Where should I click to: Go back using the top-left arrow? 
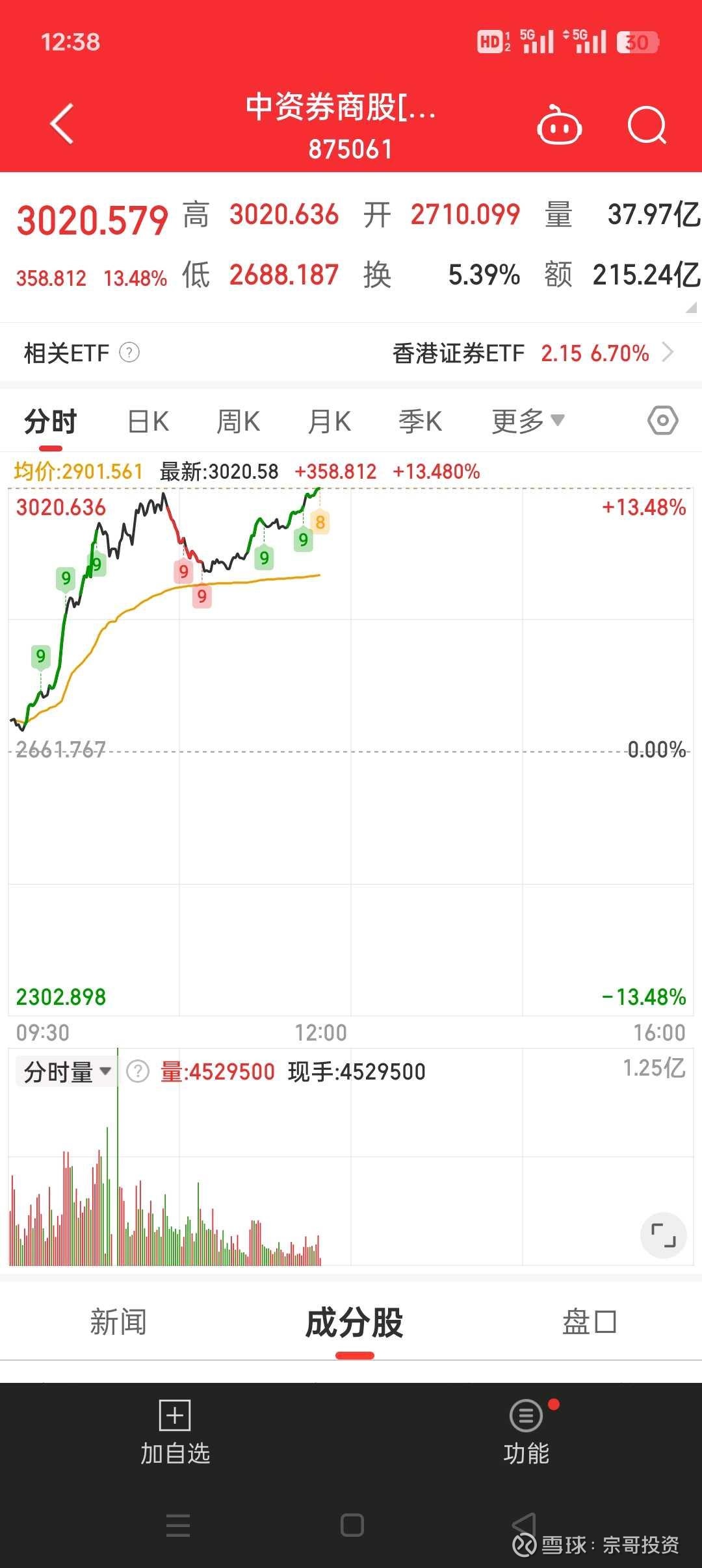point(62,123)
